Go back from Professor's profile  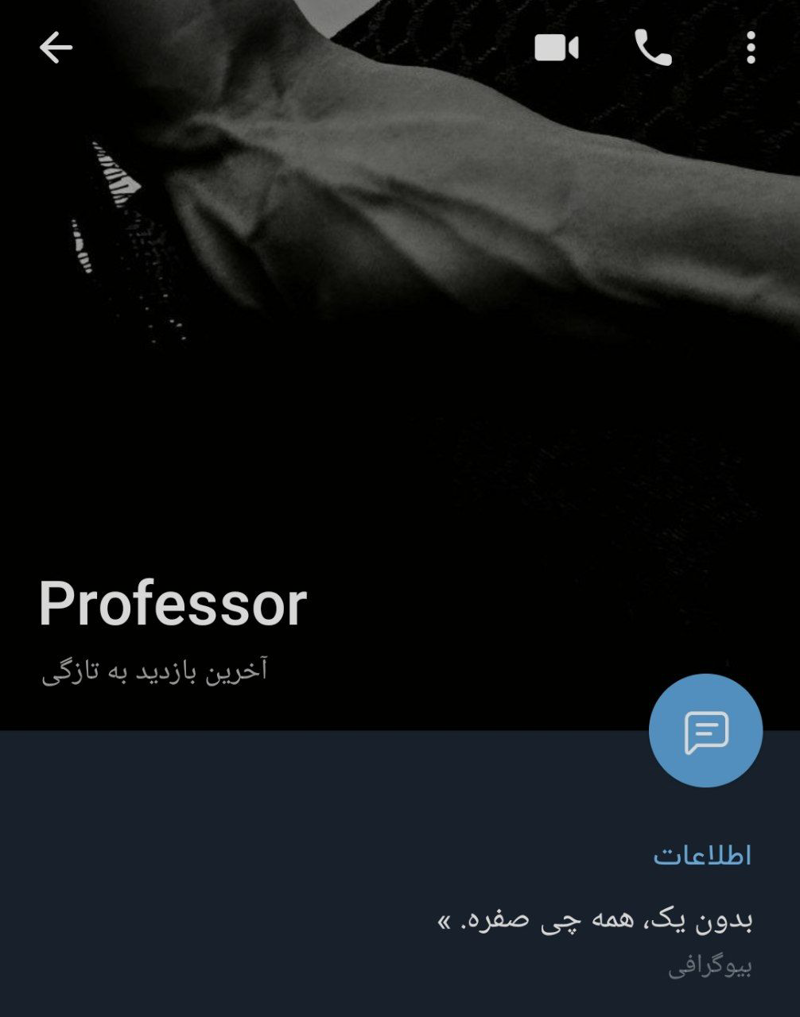(x=56, y=48)
